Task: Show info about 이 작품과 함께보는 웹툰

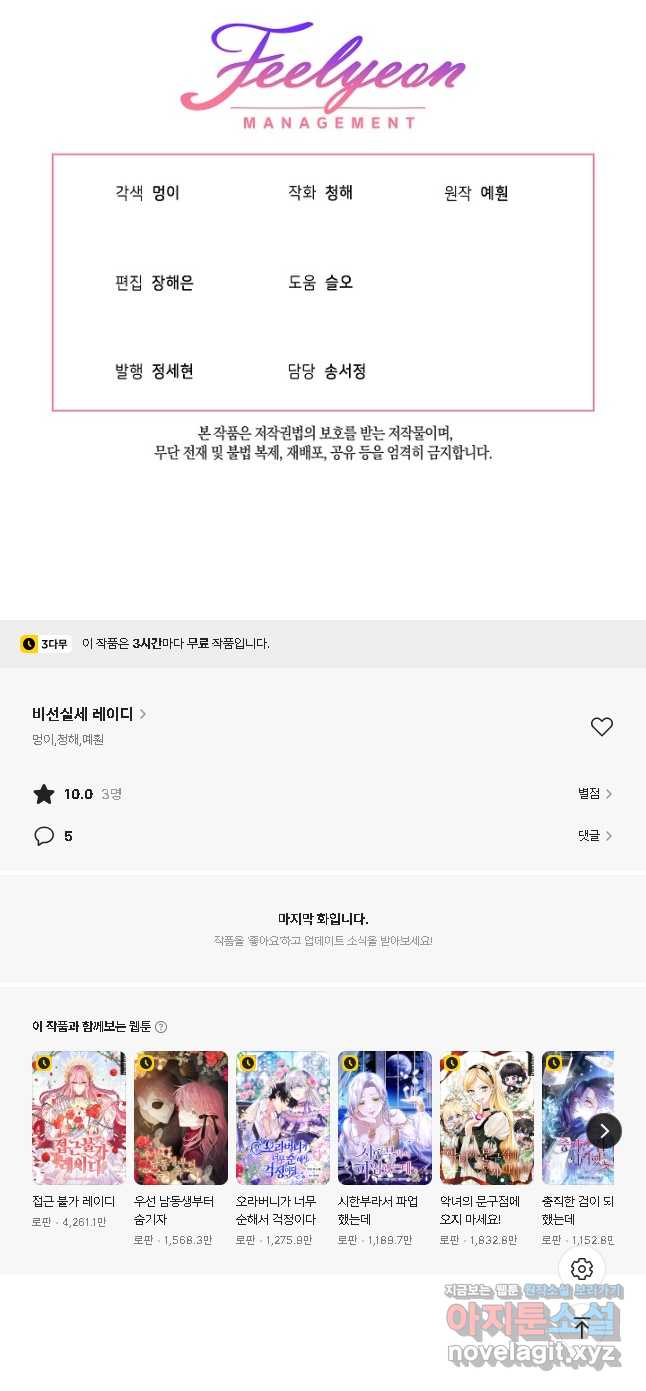Action: 161,1026
